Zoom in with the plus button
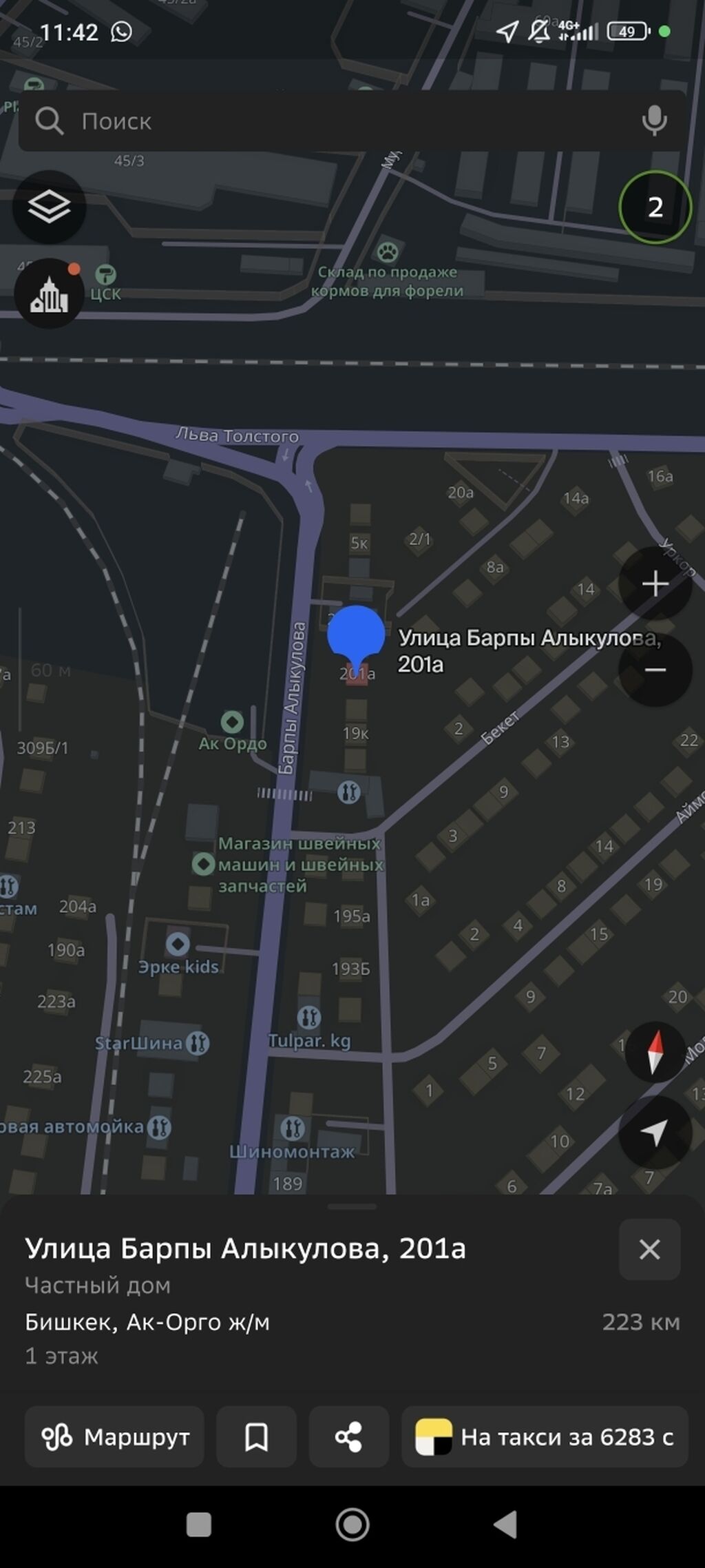 655,583
